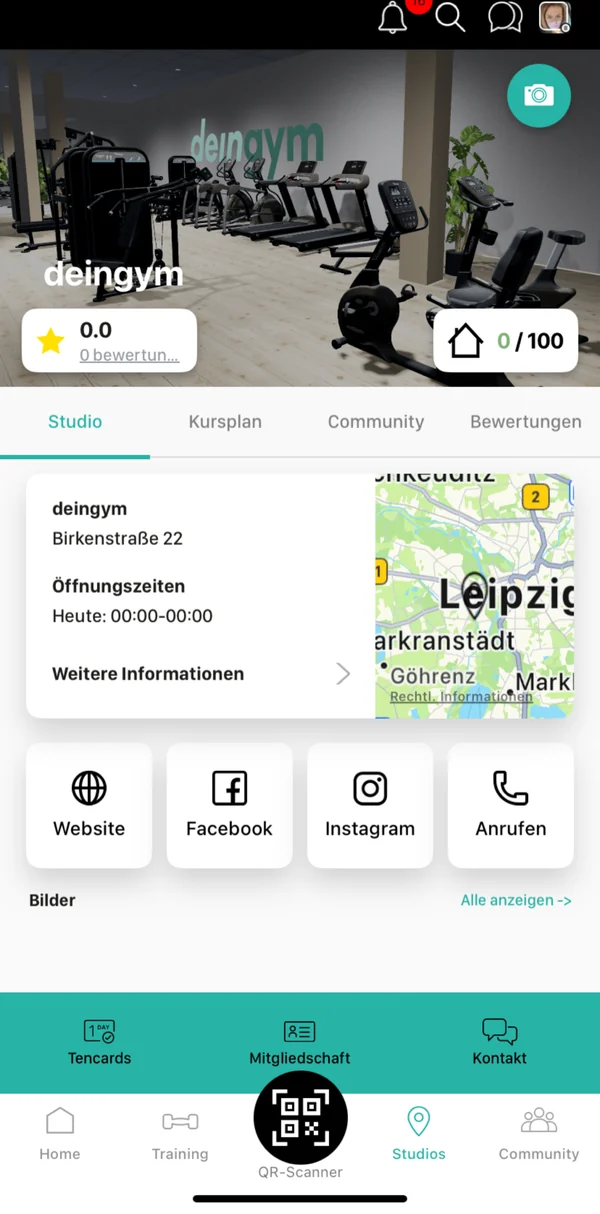Open the search magnifier icon
The image size is (600, 1214).
pyautogui.click(x=450, y=17)
